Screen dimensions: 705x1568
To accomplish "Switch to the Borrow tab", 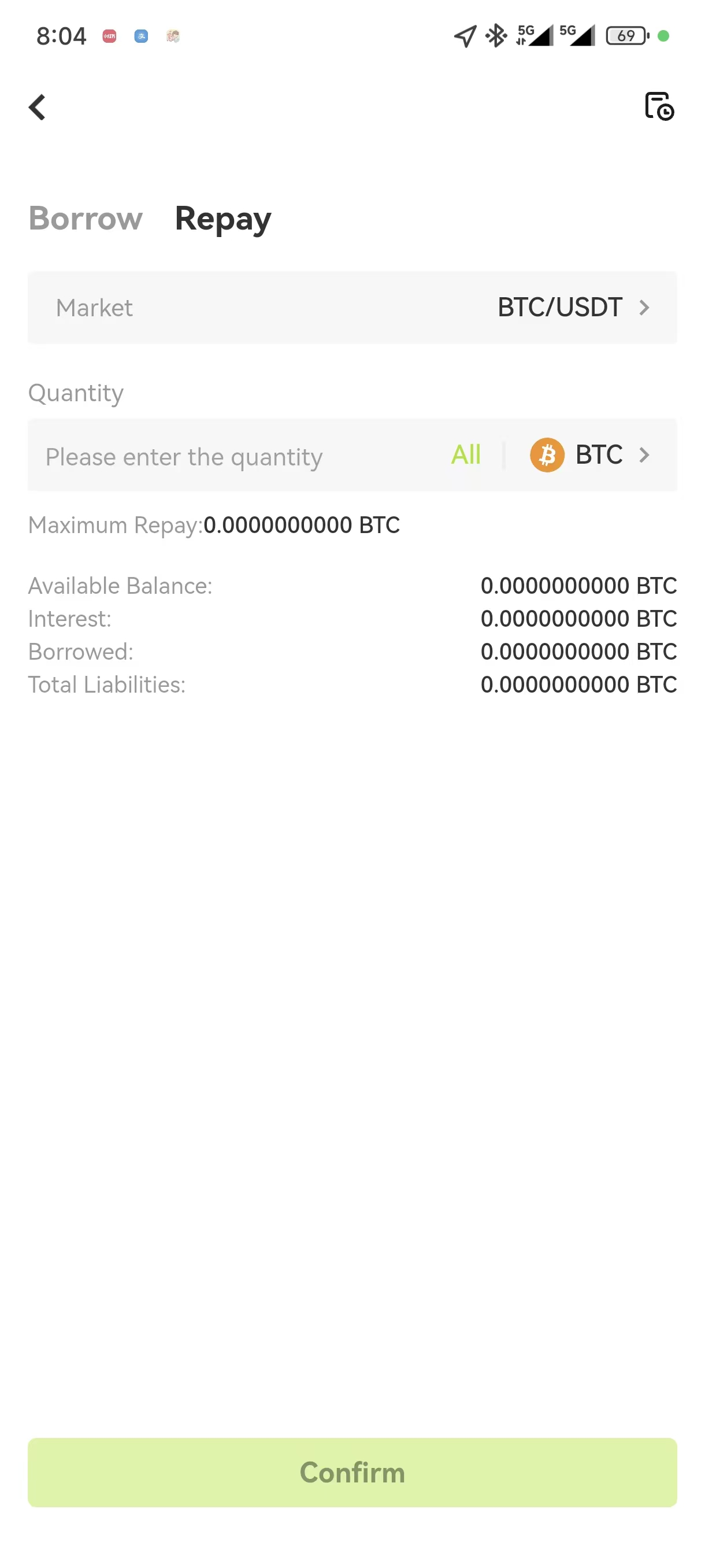I will pyautogui.click(x=86, y=219).
